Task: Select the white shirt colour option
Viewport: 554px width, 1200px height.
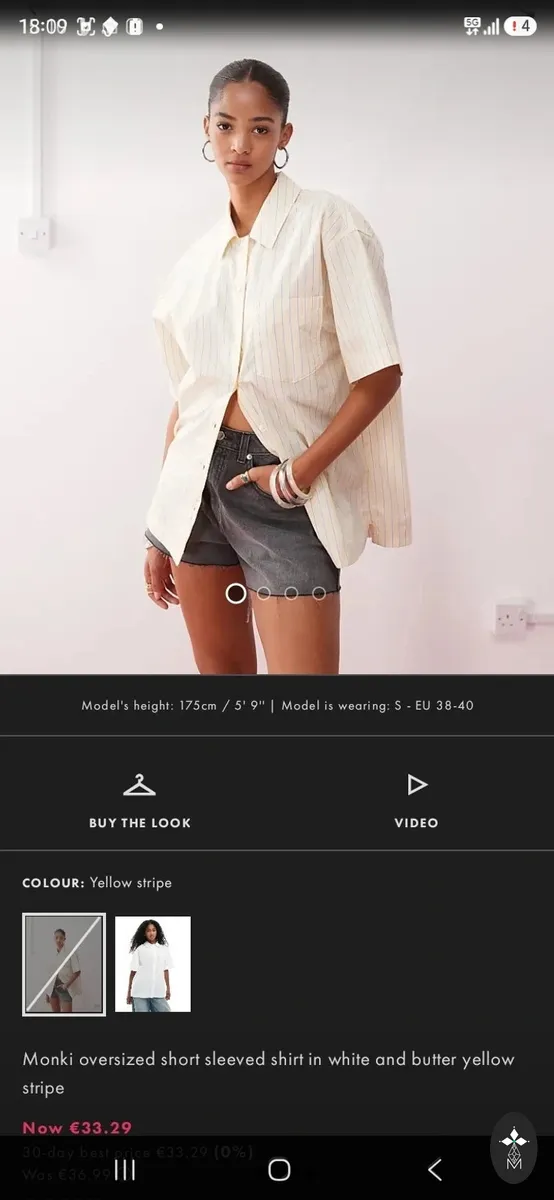Action: point(152,965)
